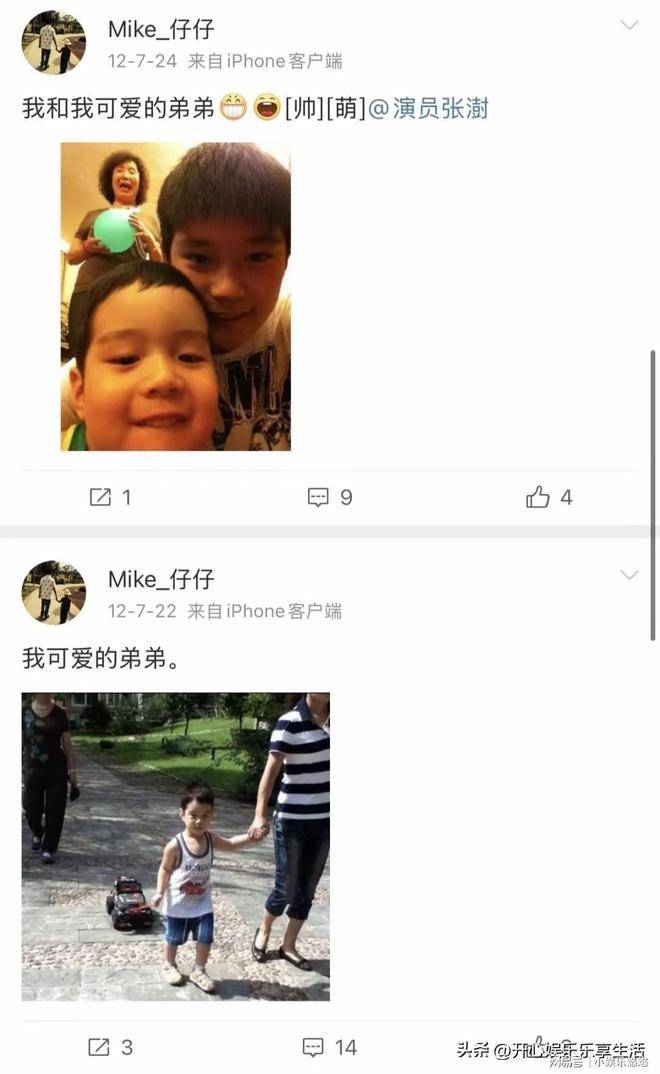Open Mike_仔仔's profile name on the 12-7-24 post
Screen dimensions: 660x1074
[x=161, y=30]
